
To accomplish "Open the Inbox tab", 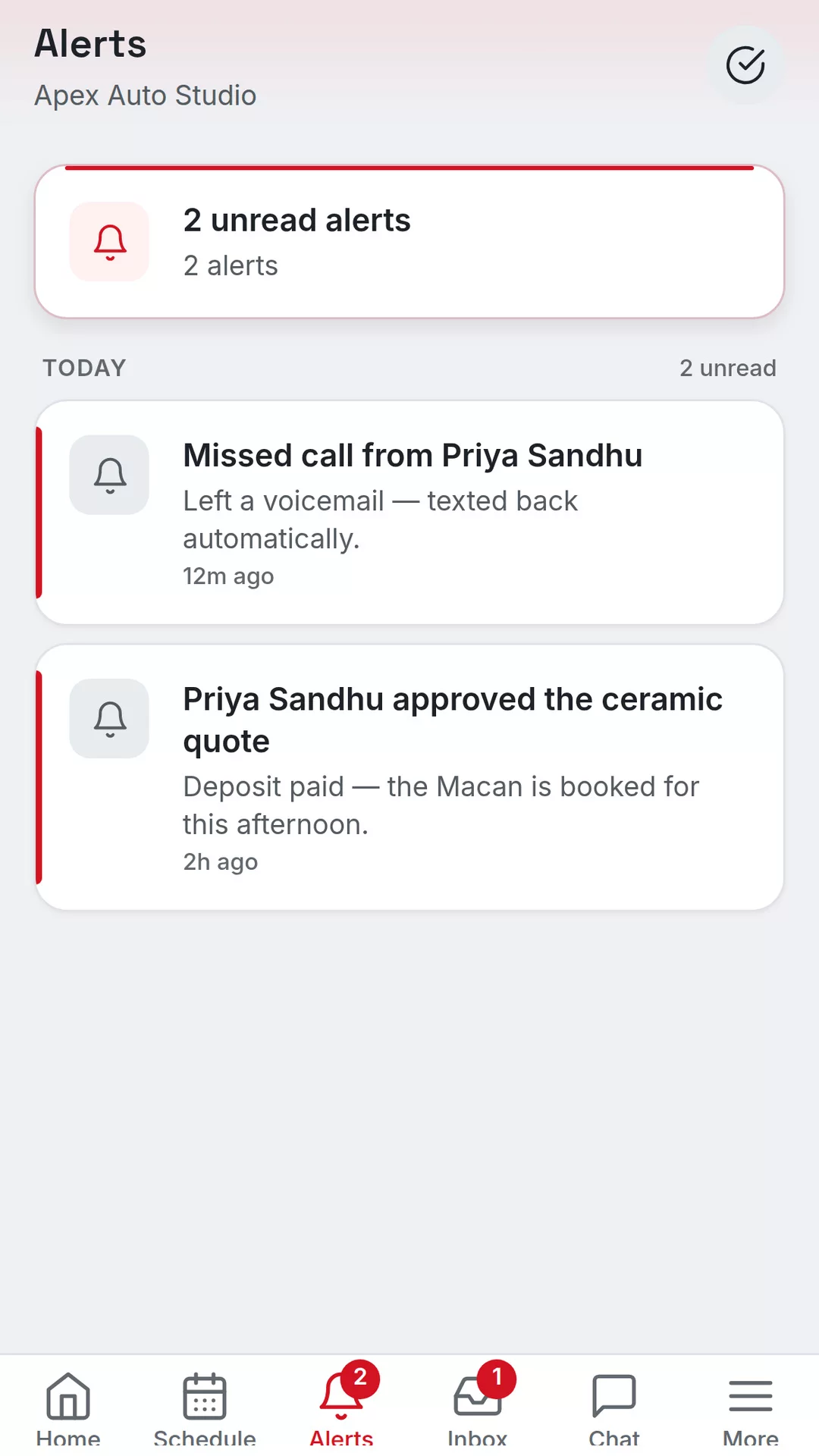I will point(478,1407).
